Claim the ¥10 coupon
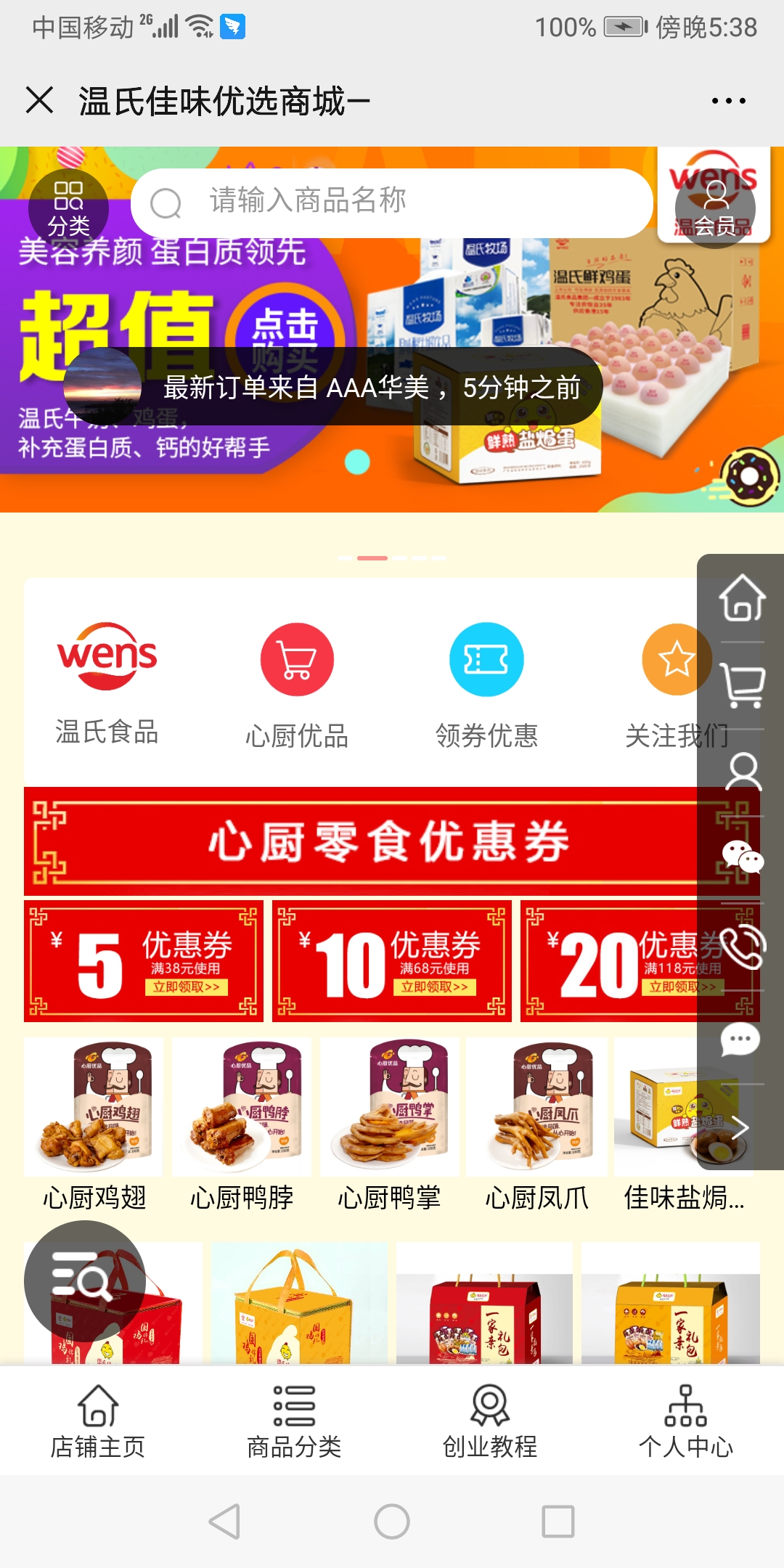Image resolution: width=784 pixels, height=1568 pixels. pos(392,961)
